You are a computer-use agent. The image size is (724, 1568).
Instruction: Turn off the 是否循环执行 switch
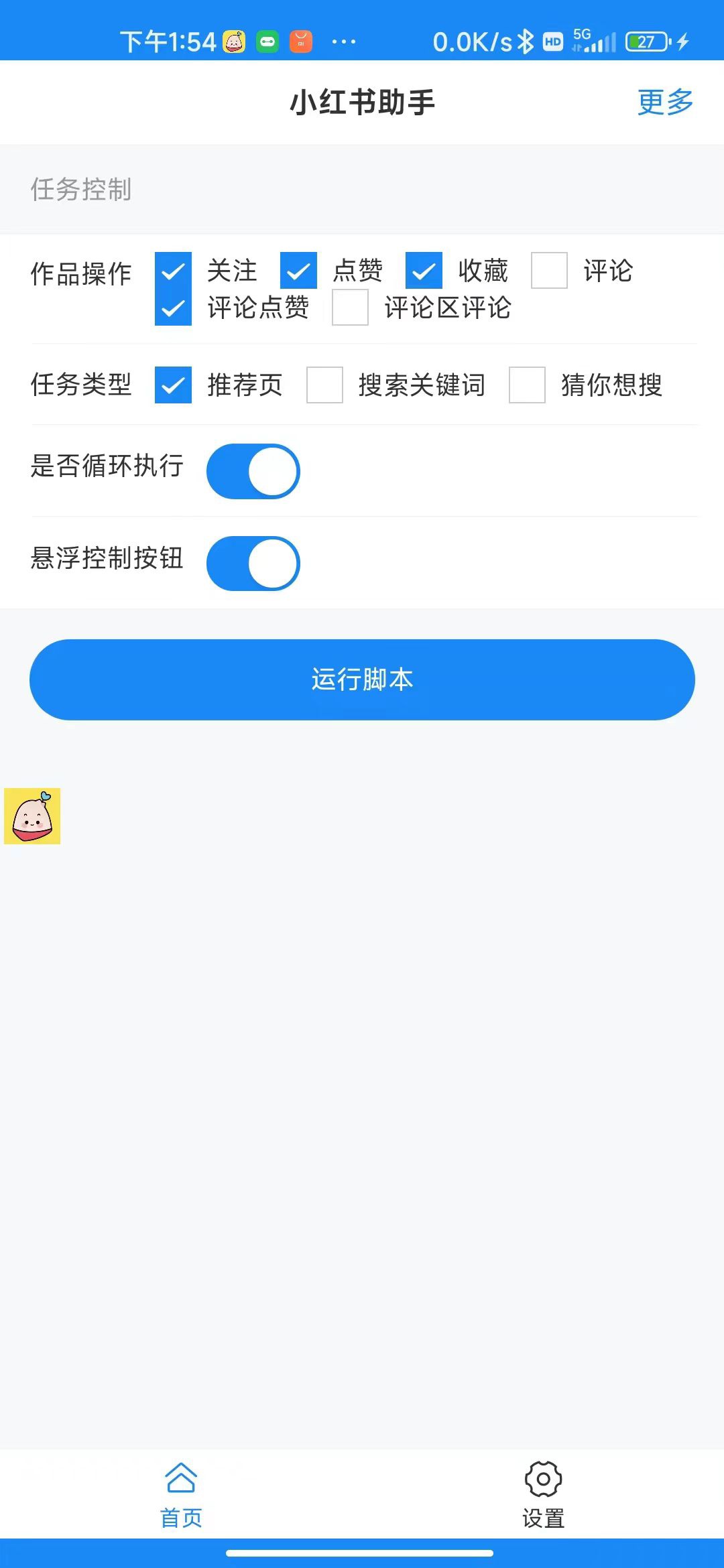coord(253,471)
